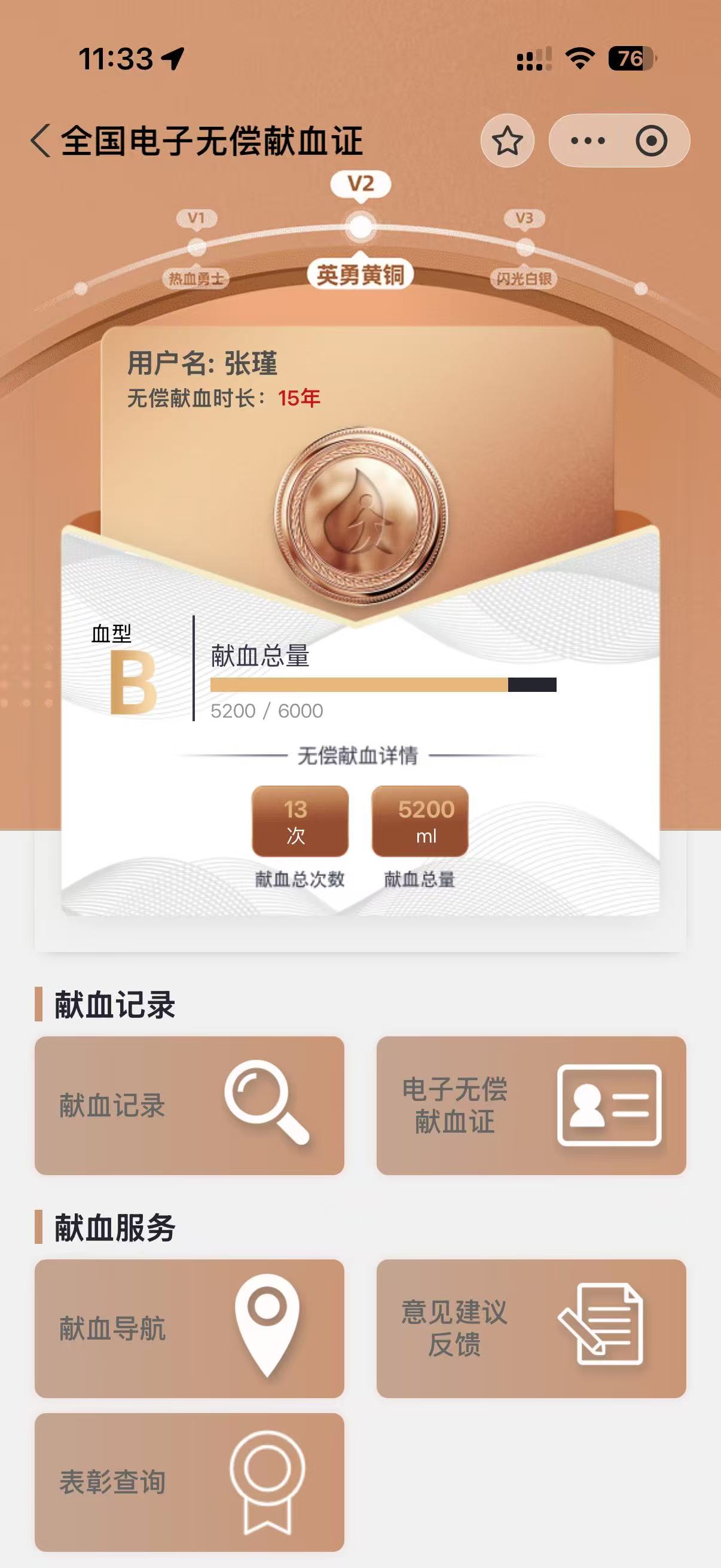The width and height of the screenshot is (721, 1568).
Task: Open the three-dot more menu
Action: [x=587, y=141]
